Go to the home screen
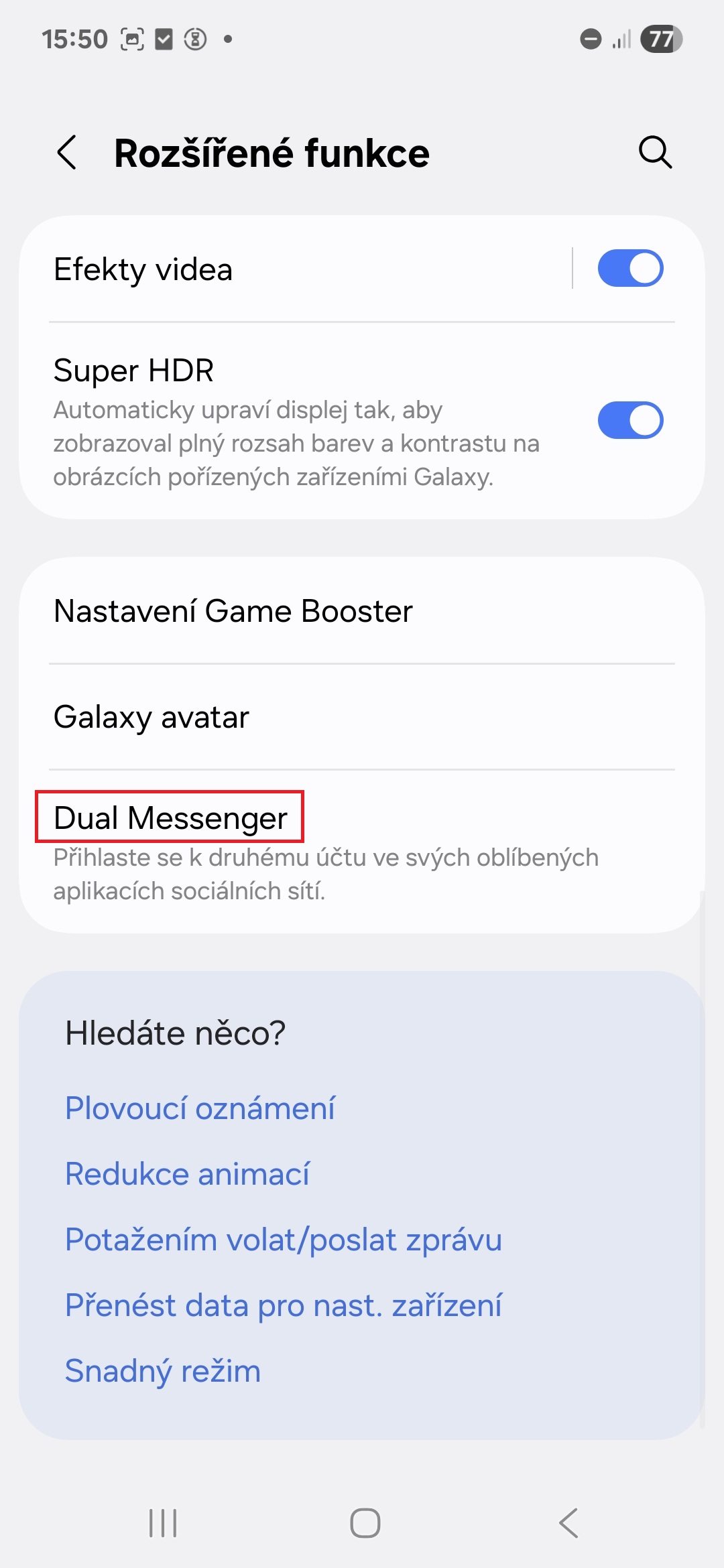 pos(365,1523)
